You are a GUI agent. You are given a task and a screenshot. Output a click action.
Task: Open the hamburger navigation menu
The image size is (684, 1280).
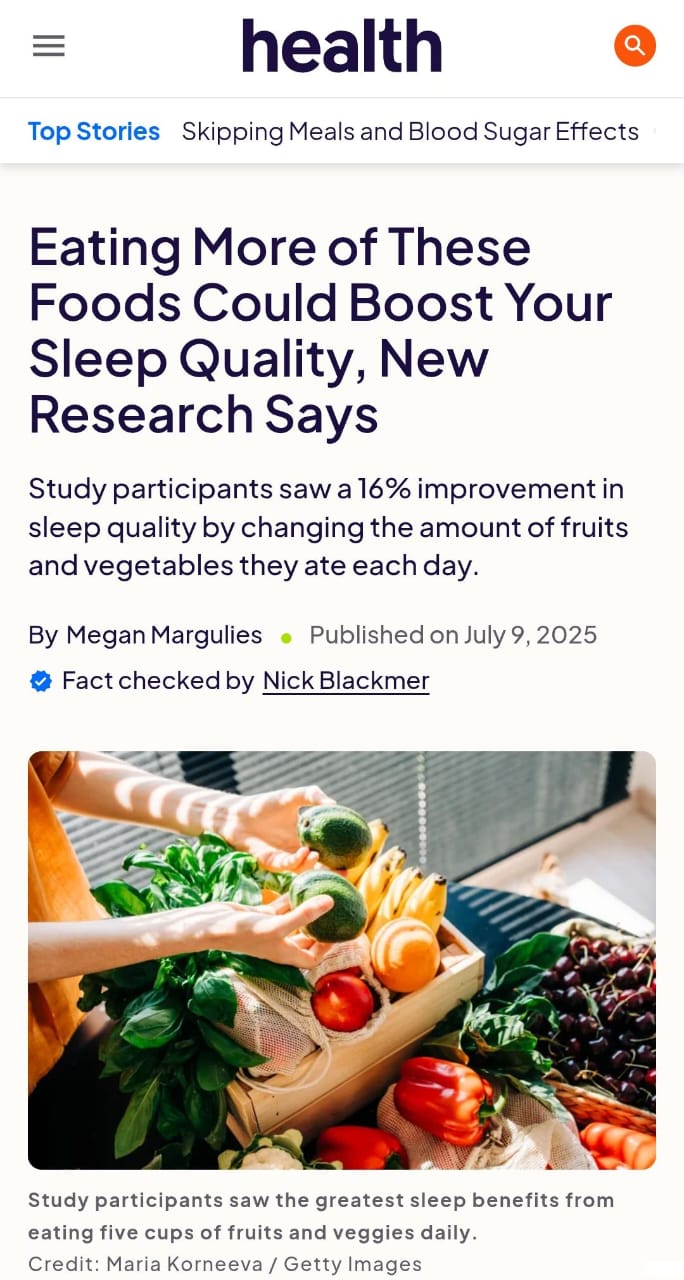pyautogui.click(x=48, y=46)
